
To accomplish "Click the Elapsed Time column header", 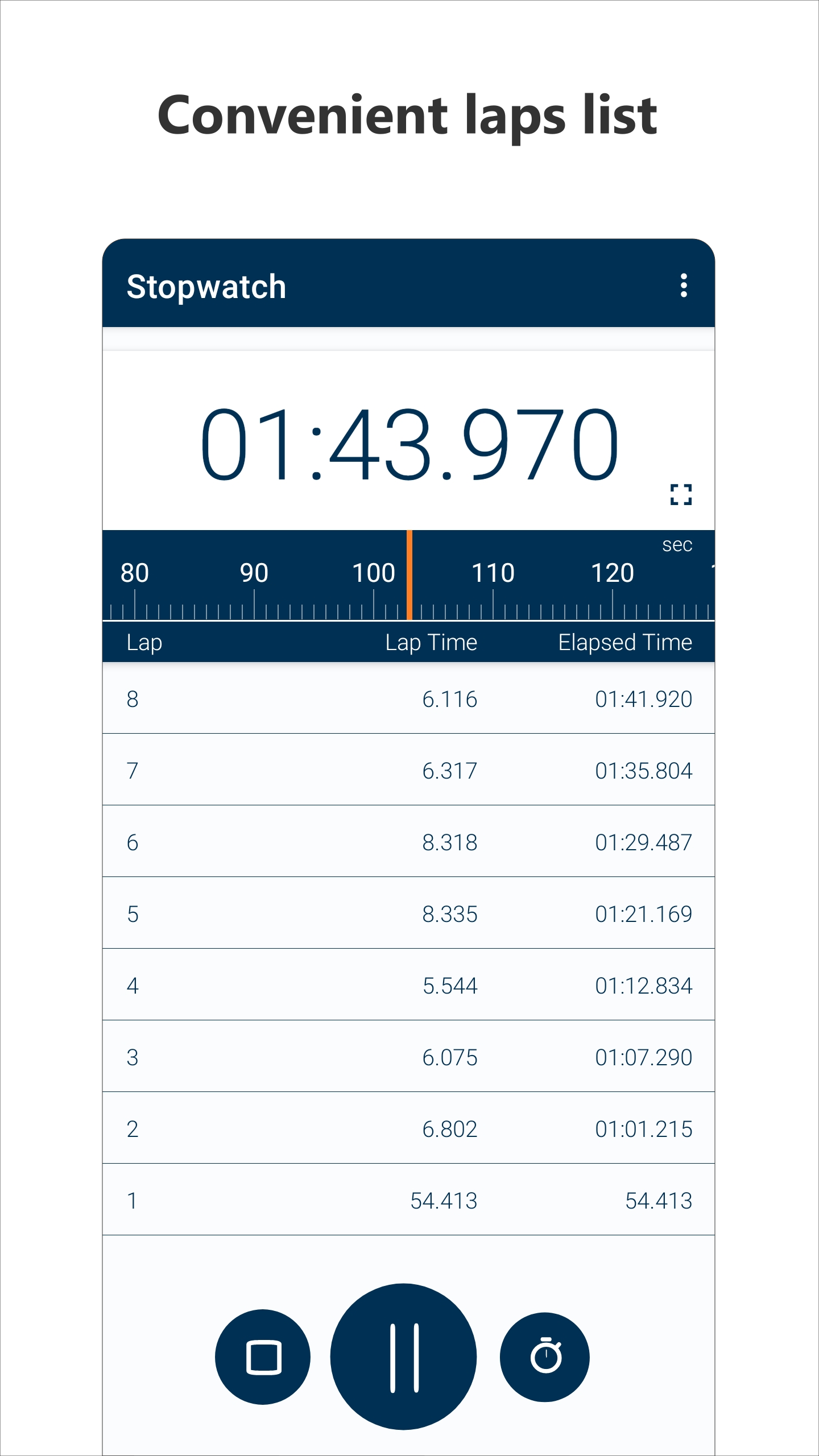I will point(624,643).
